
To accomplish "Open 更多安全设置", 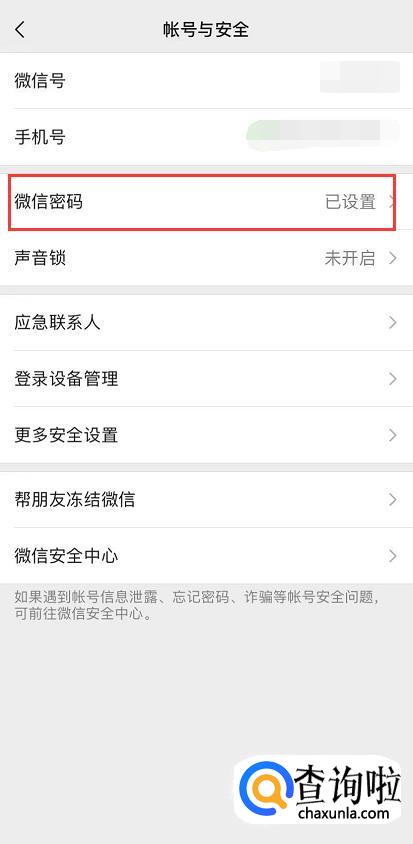I will (206, 435).
